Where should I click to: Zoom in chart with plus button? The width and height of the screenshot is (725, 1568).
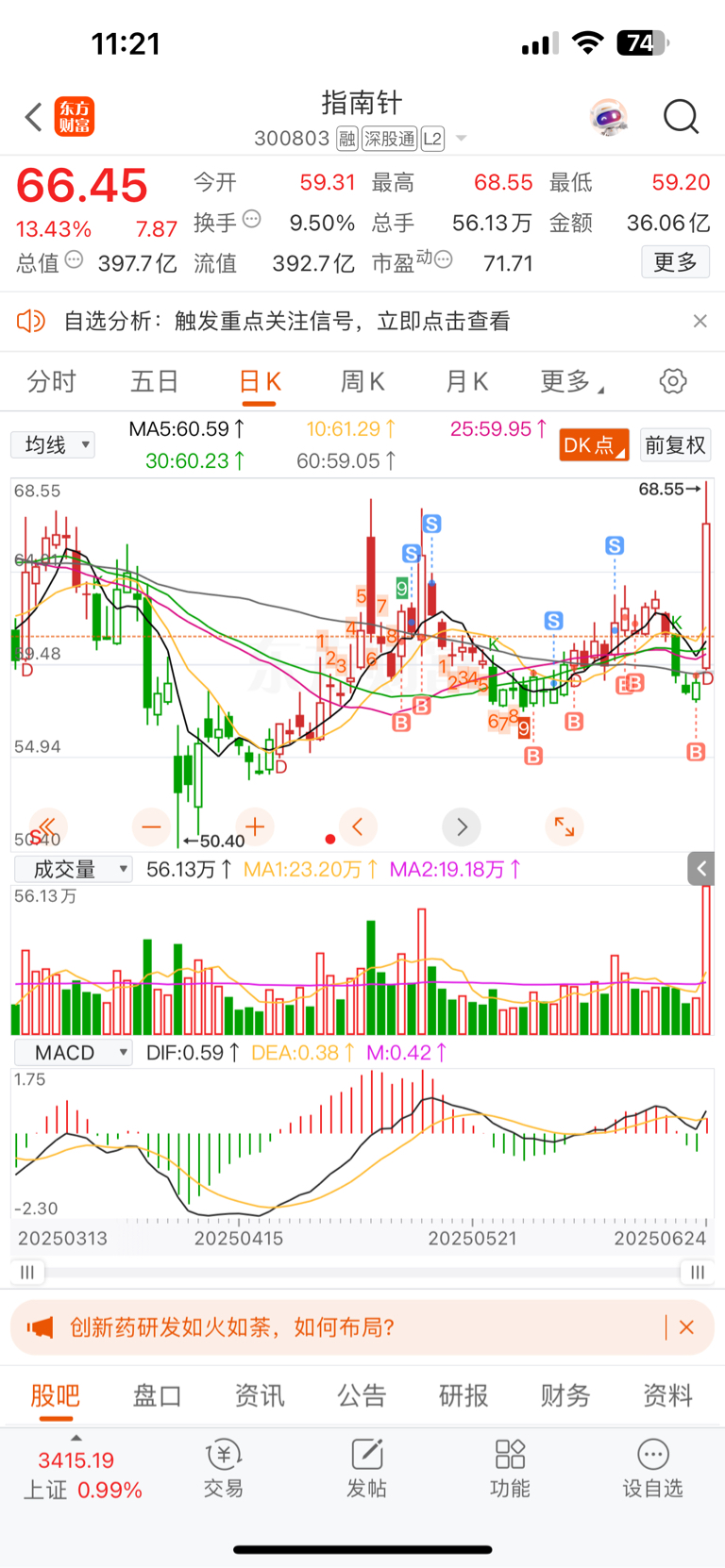tap(254, 827)
